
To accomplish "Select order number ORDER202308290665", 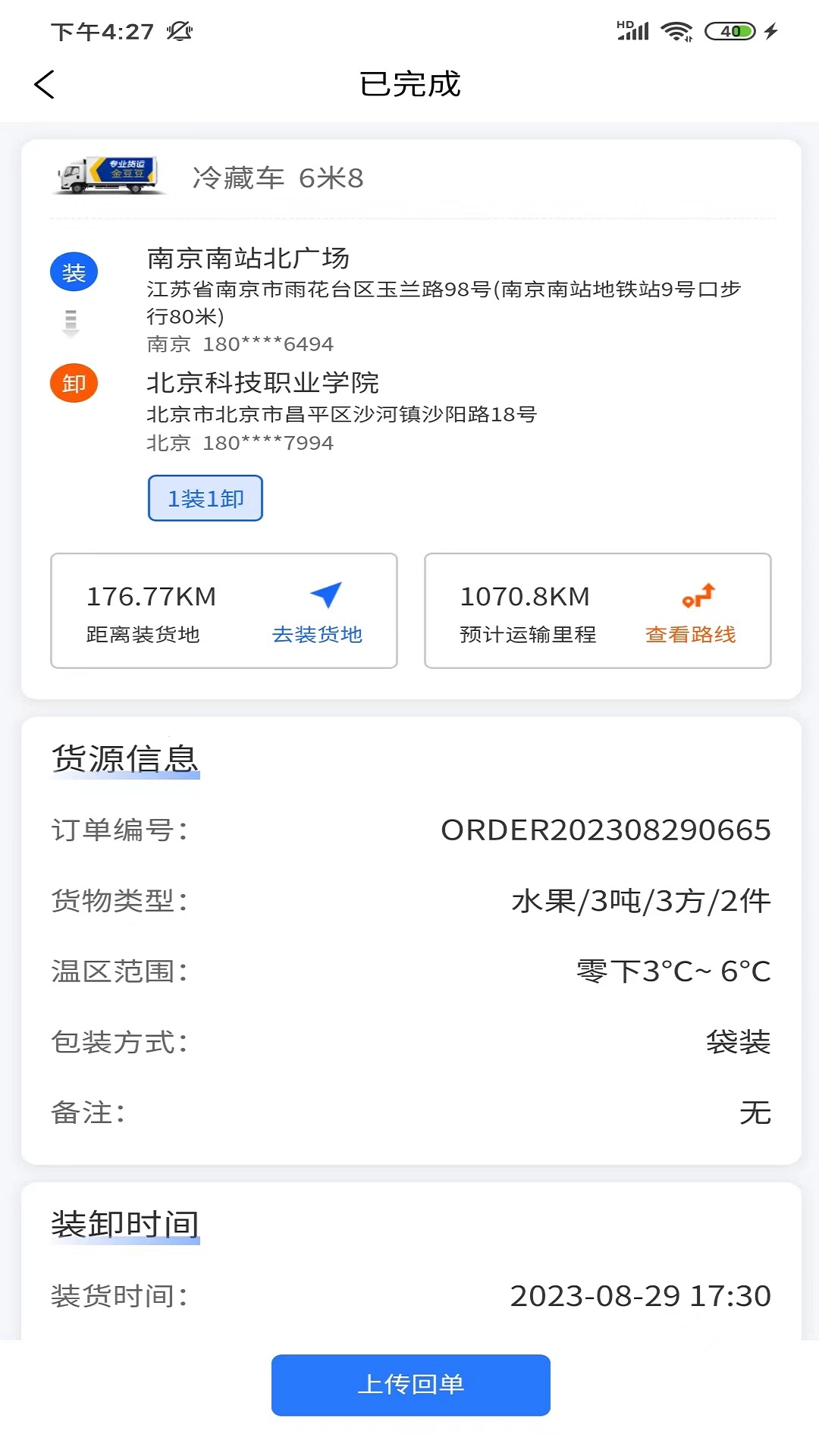I will (606, 829).
